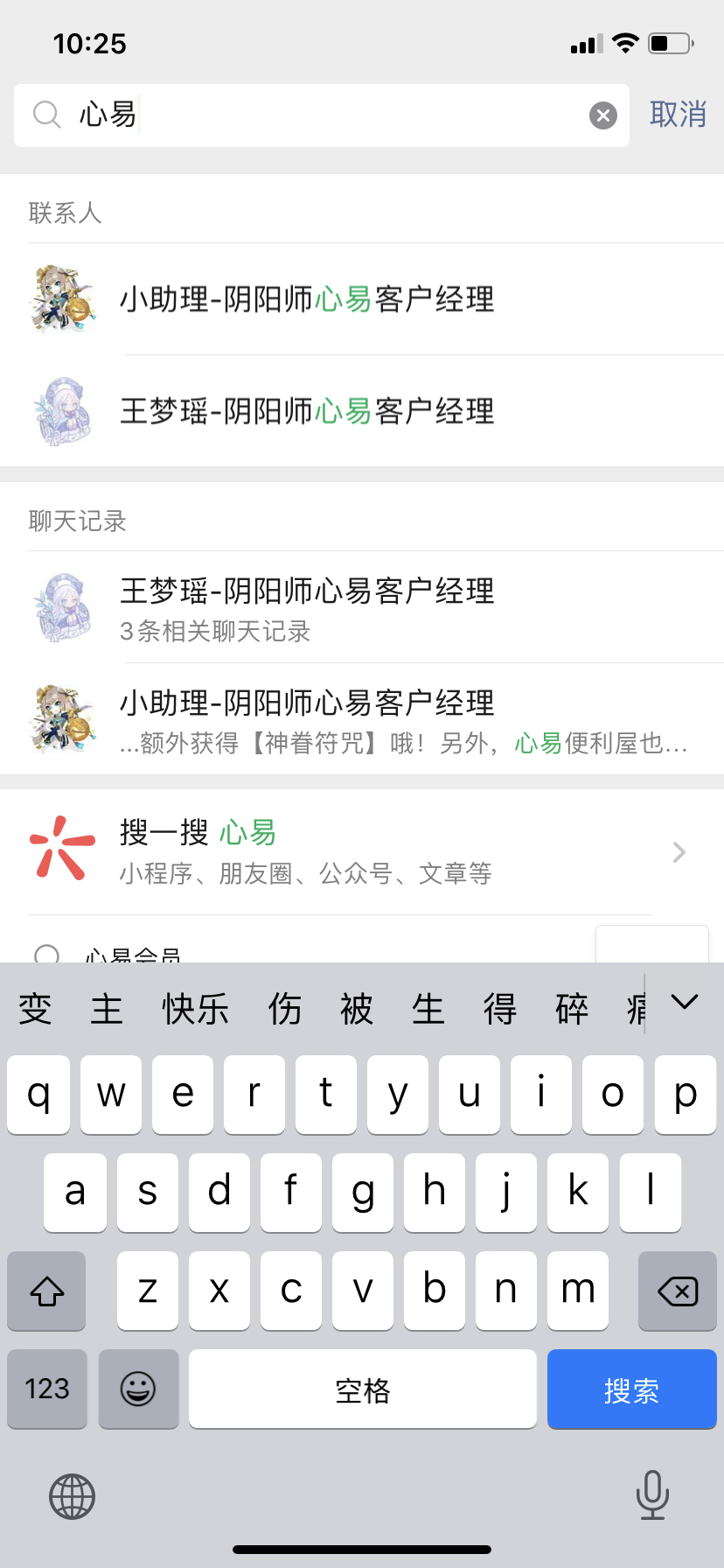The width and height of the screenshot is (724, 1568).
Task: Open the emoji keyboard
Action: (x=138, y=1389)
